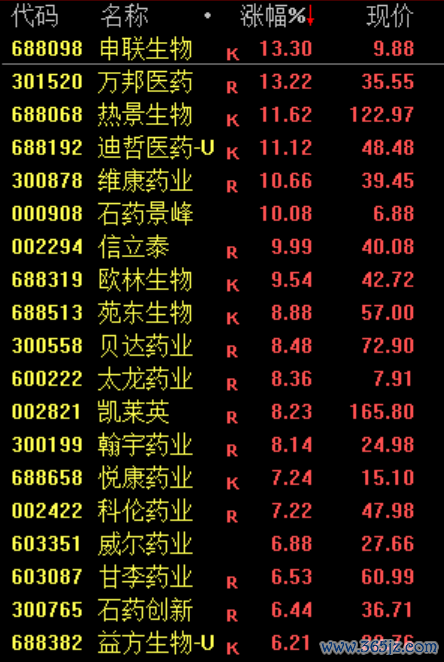Sort the list by the 名称 column

[124, 16]
